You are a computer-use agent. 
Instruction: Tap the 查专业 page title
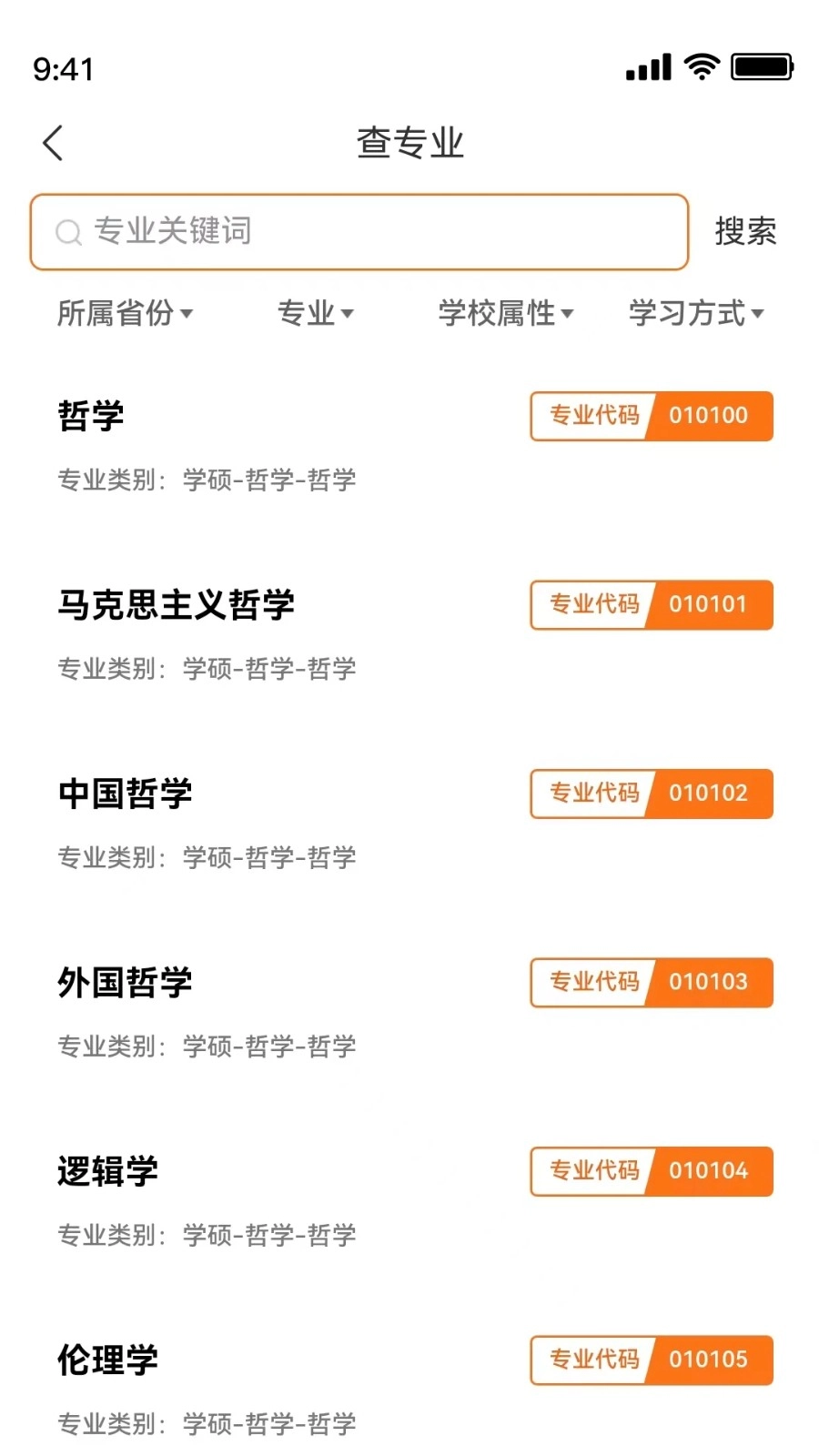[409, 142]
